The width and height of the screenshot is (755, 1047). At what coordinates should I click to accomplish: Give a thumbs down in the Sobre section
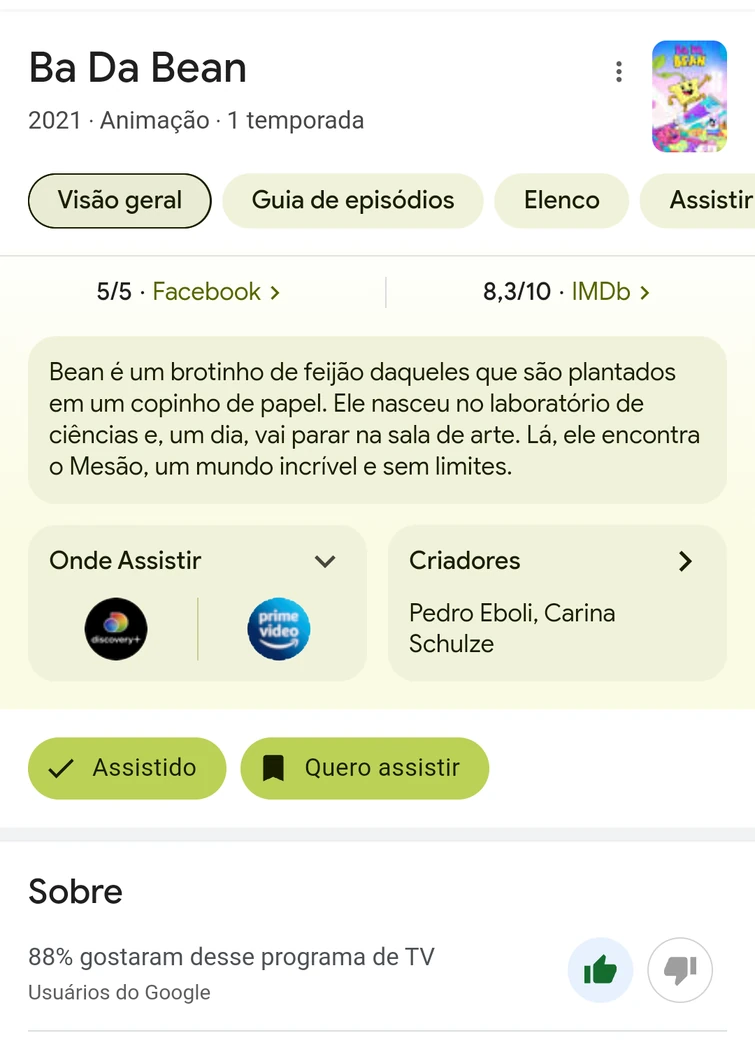(x=680, y=970)
